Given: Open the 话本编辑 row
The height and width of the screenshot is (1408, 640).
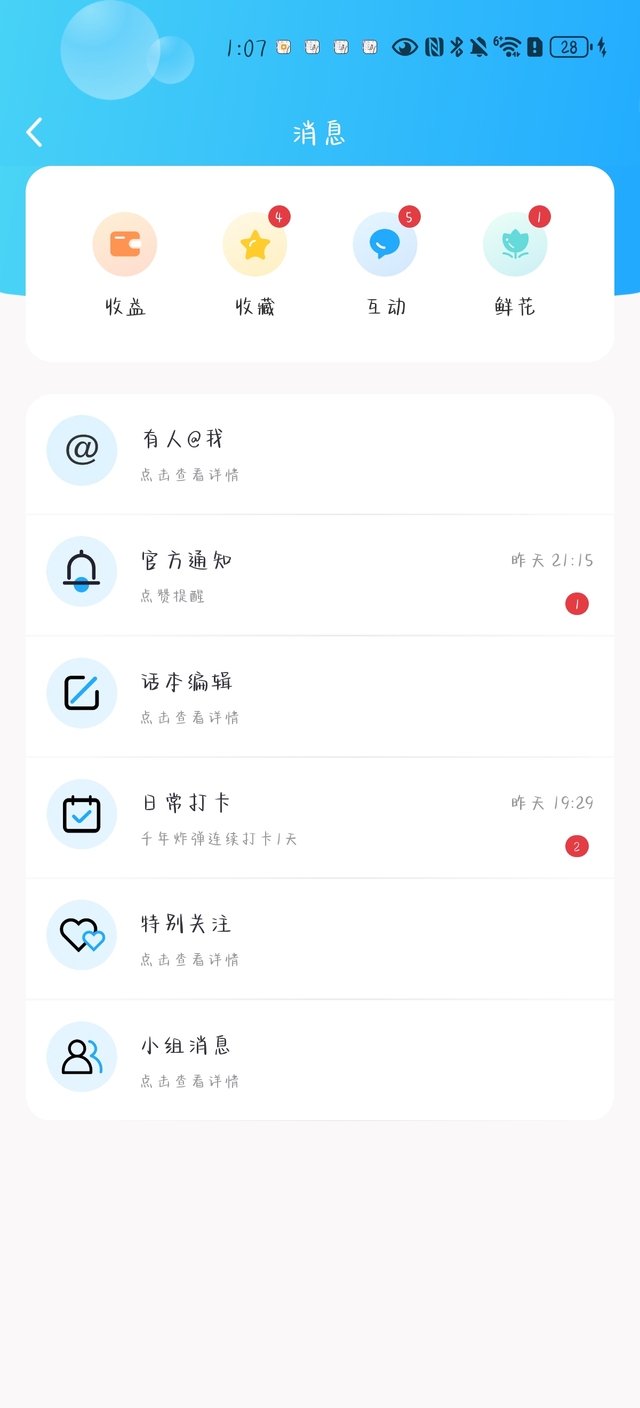Looking at the screenshot, I should 320,696.
